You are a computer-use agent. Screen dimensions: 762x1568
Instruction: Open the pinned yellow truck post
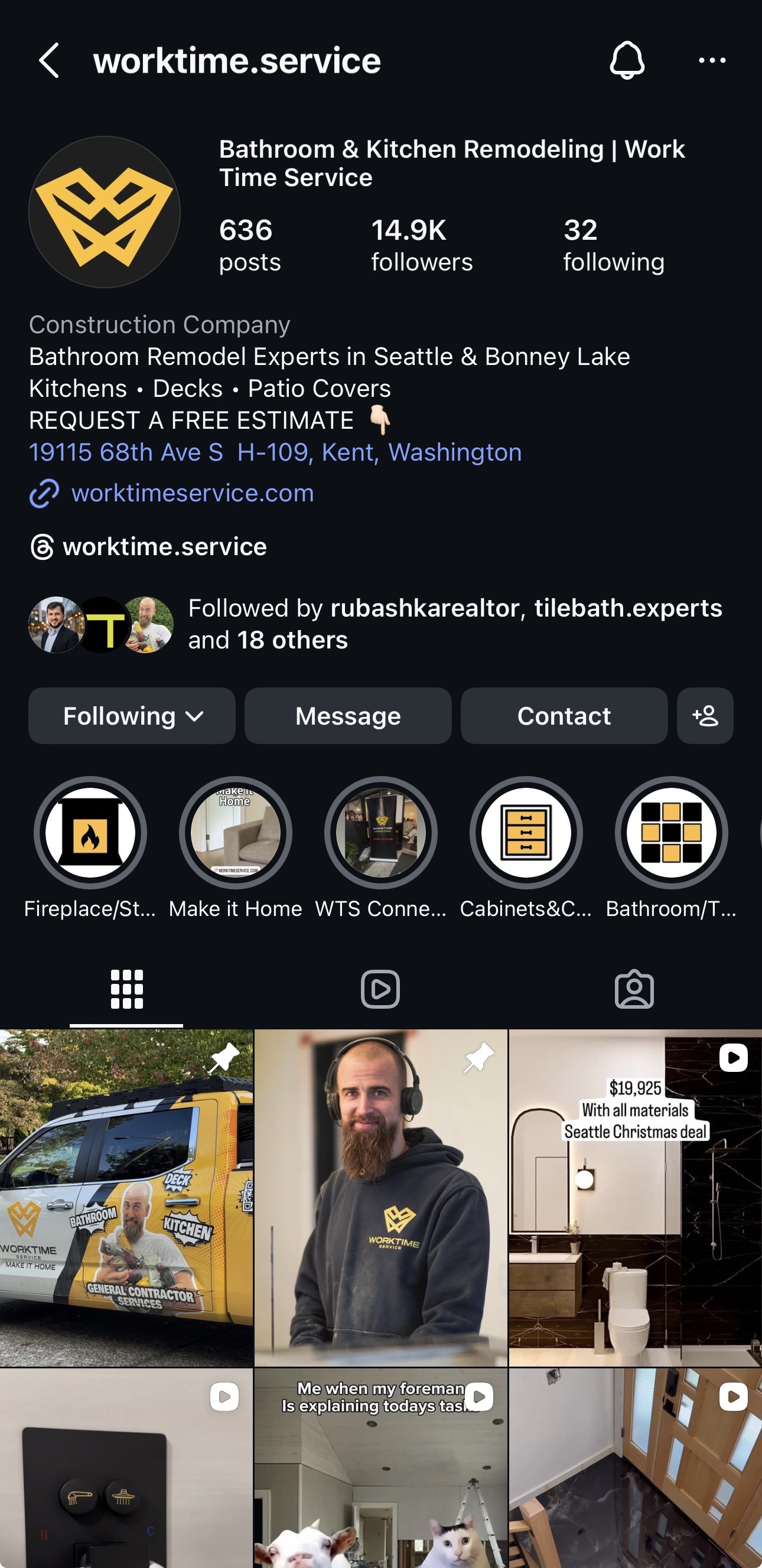(x=126, y=1199)
